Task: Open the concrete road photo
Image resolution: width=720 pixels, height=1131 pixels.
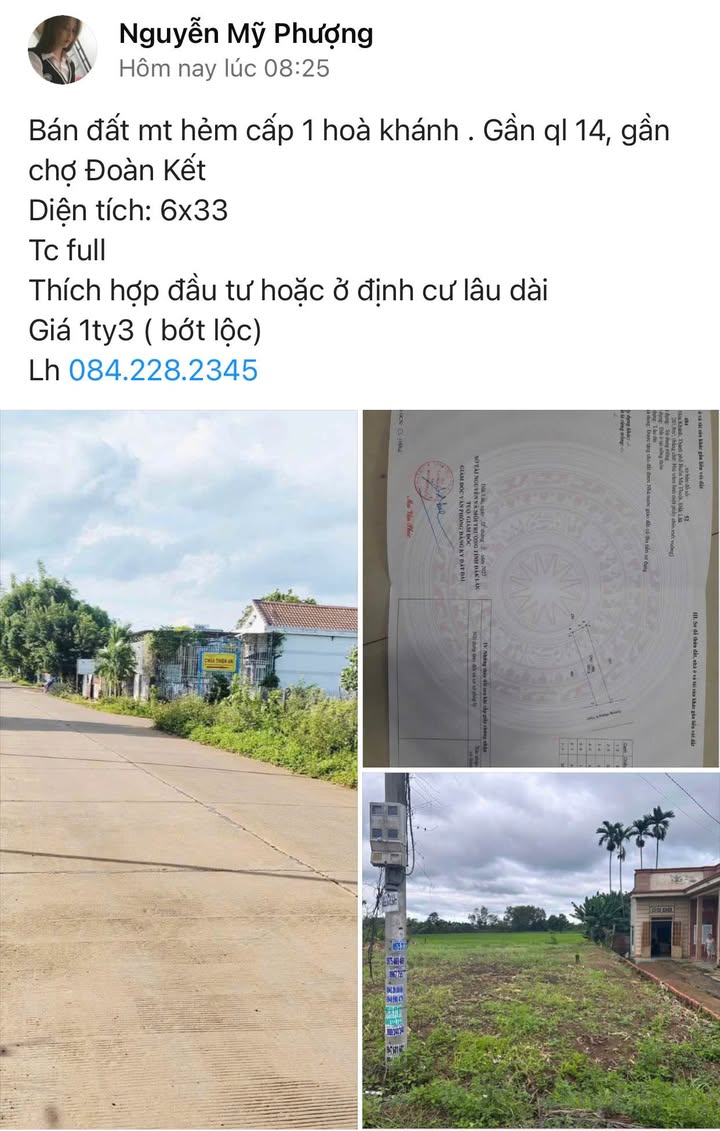Action: (179, 769)
